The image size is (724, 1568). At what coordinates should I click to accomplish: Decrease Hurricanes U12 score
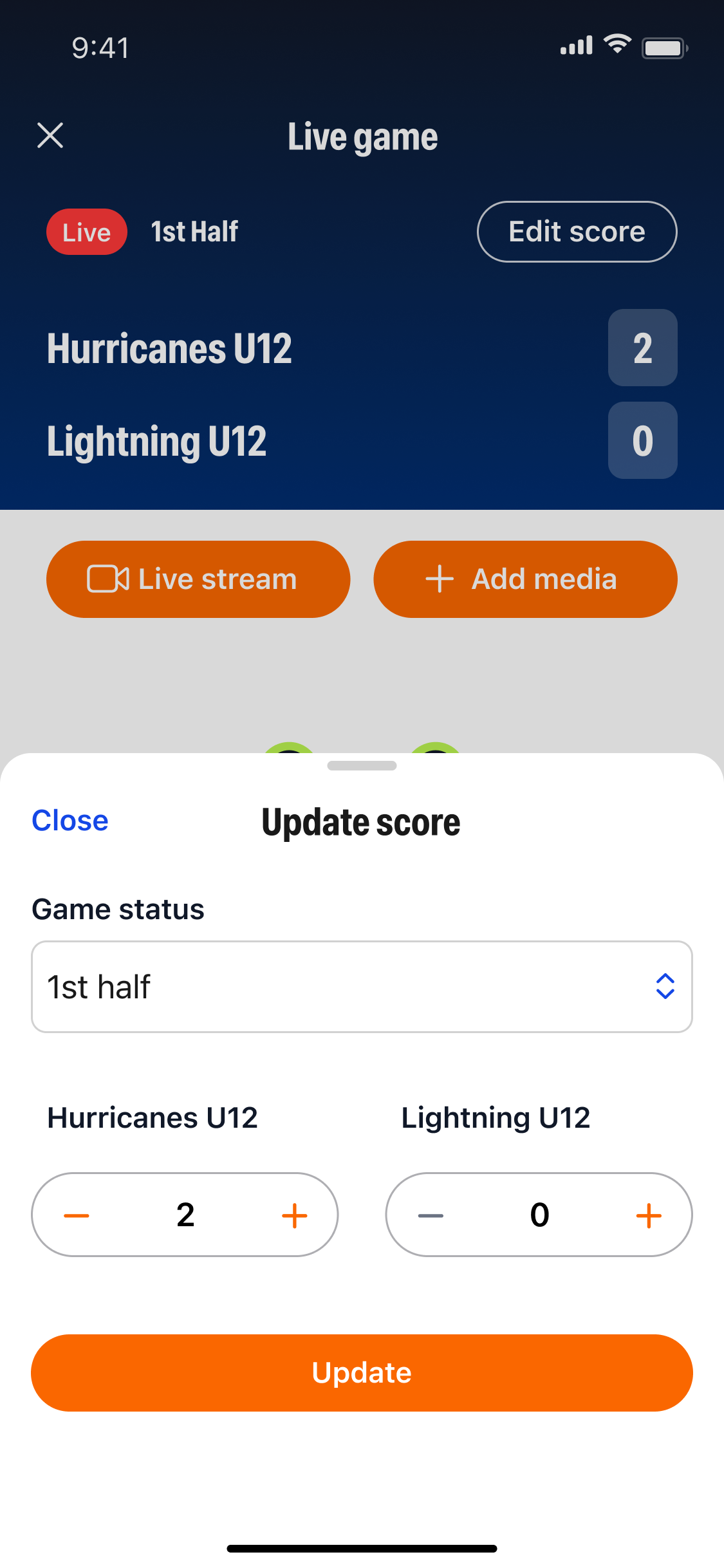[x=77, y=1215]
